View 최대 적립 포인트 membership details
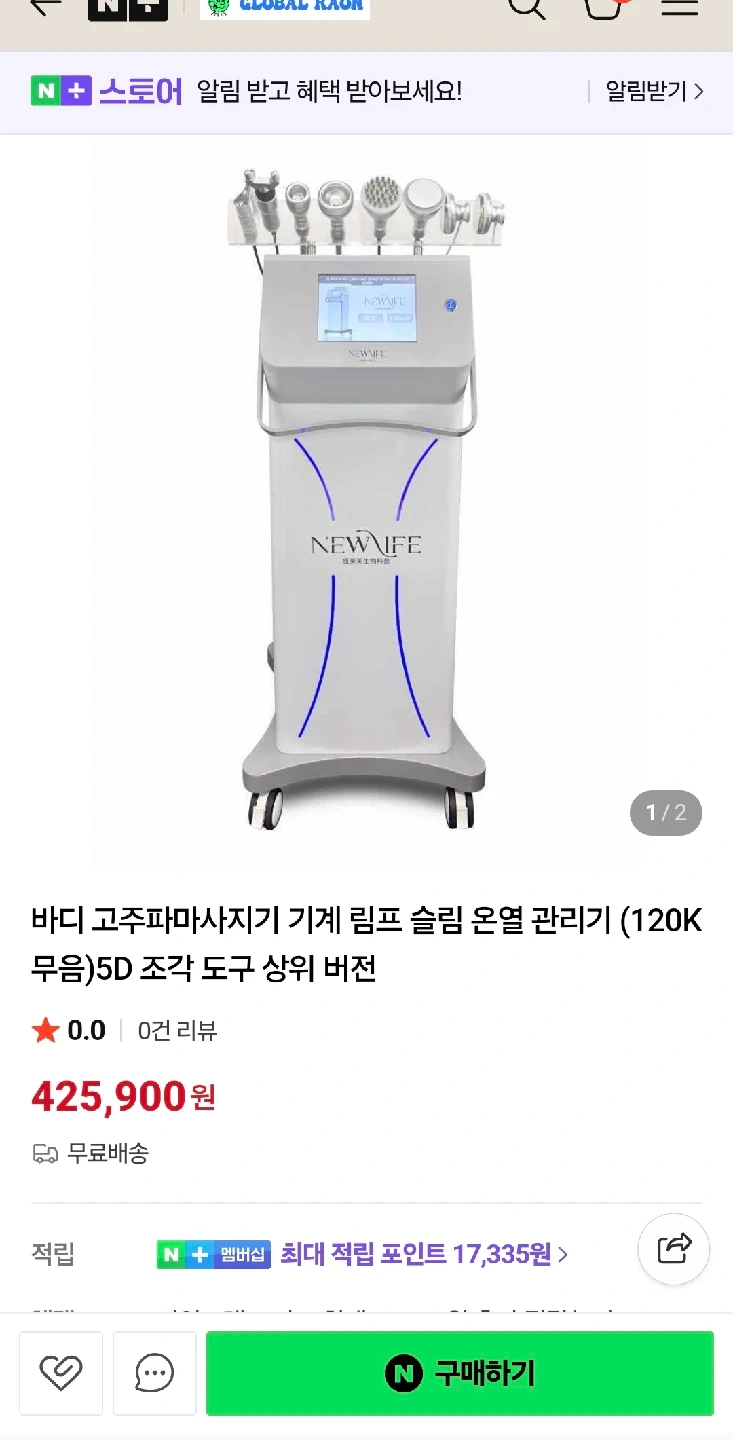The width and height of the screenshot is (733, 1440). (424, 1254)
